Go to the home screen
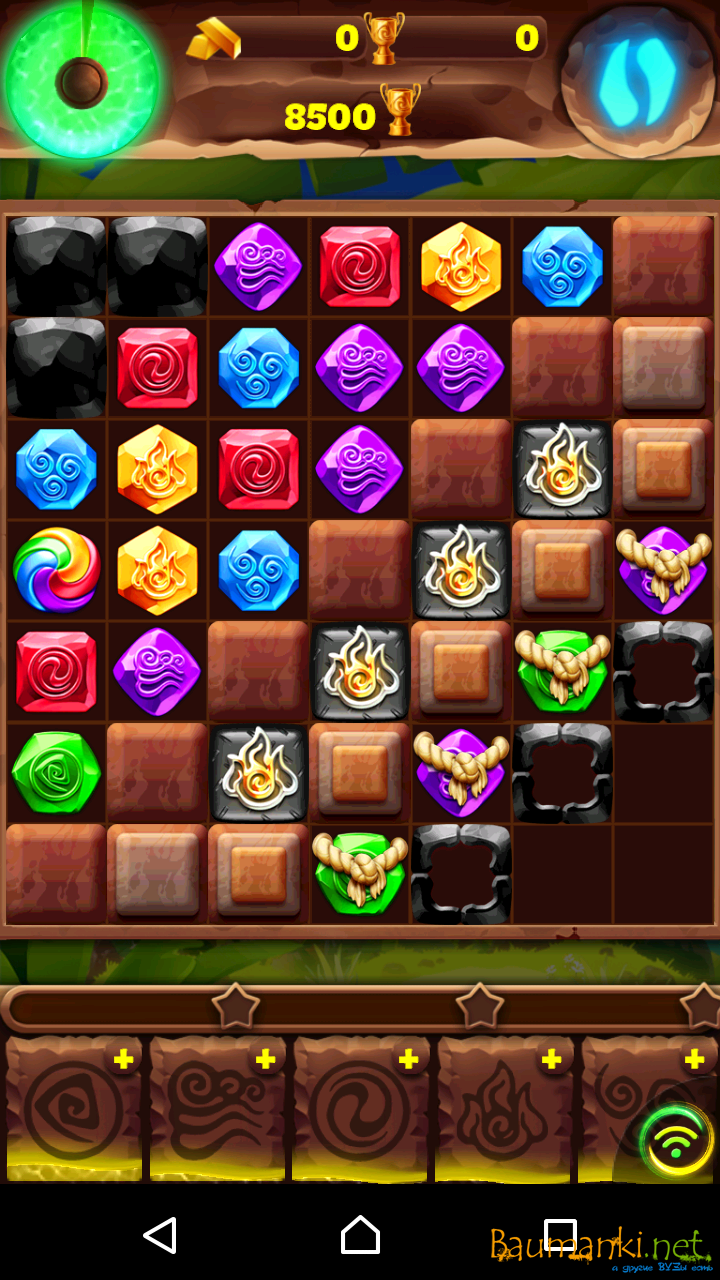 tap(360, 1236)
